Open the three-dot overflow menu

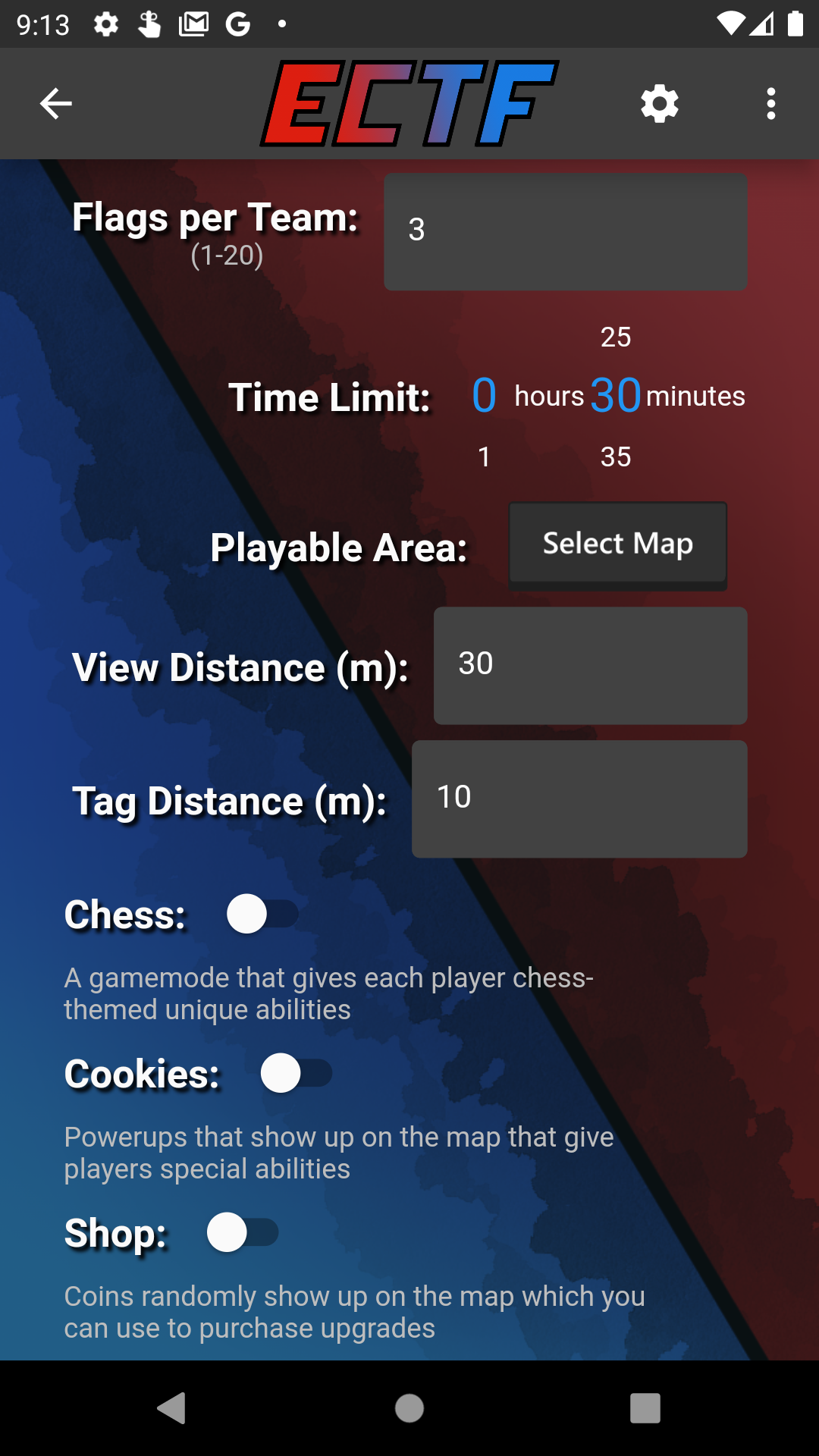(x=770, y=104)
